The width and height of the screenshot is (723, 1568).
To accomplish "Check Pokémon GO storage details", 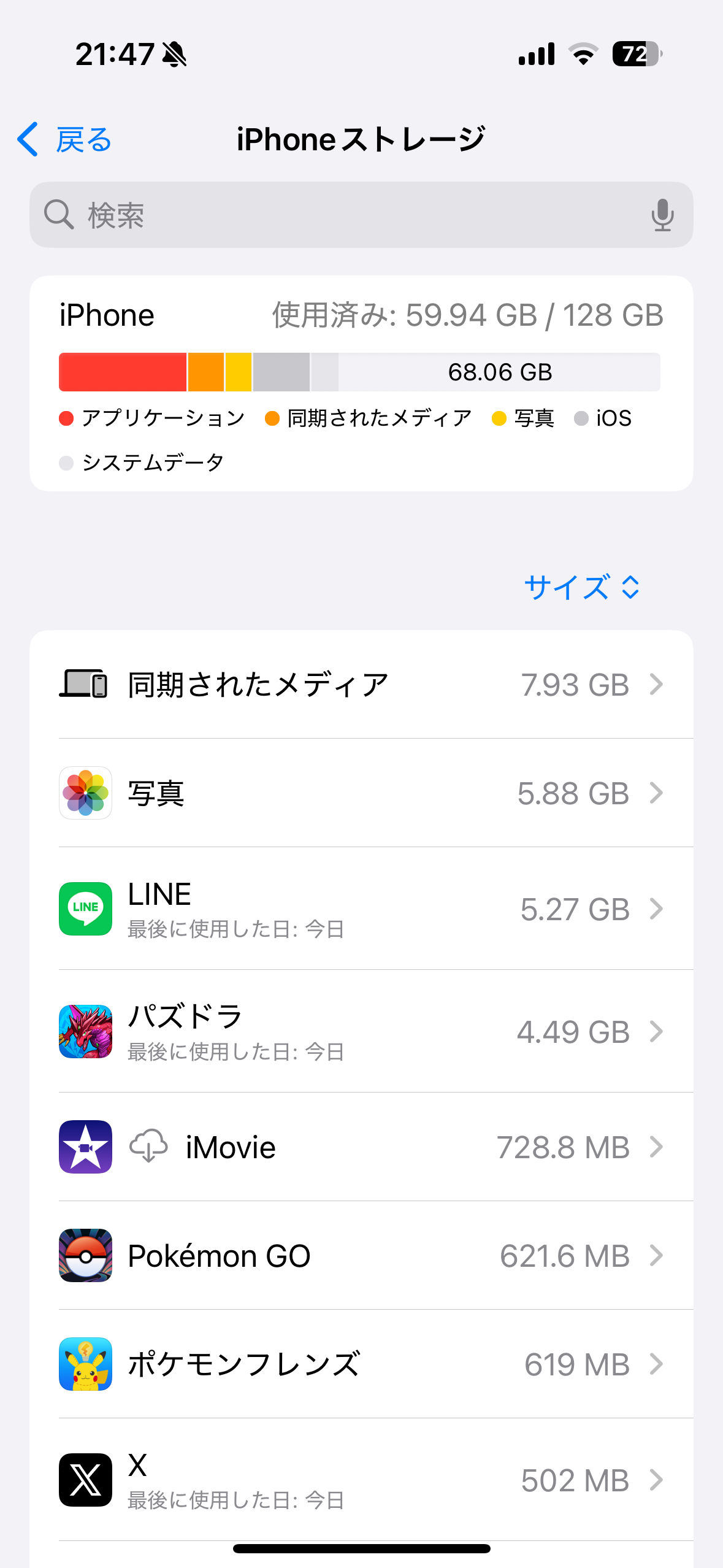I will tap(362, 1256).
